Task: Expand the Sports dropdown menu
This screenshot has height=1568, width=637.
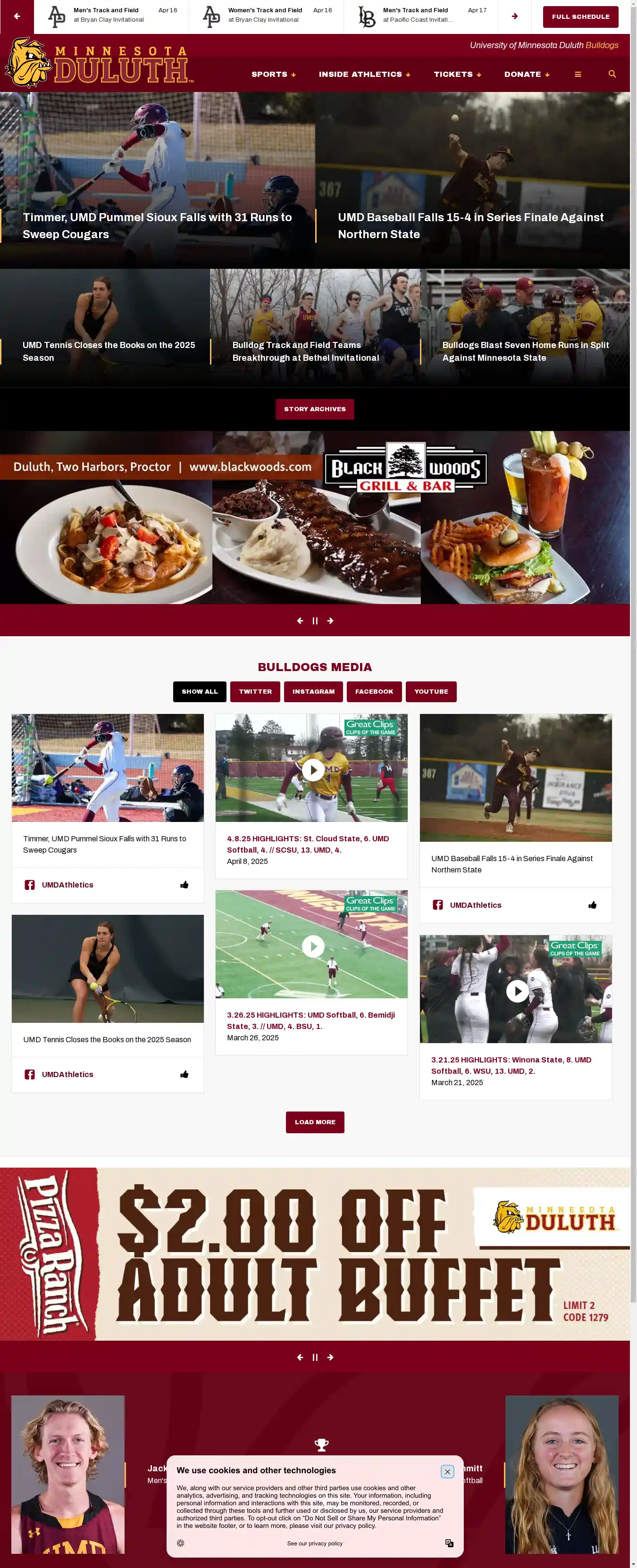Action: pyautogui.click(x=273, y=74)
